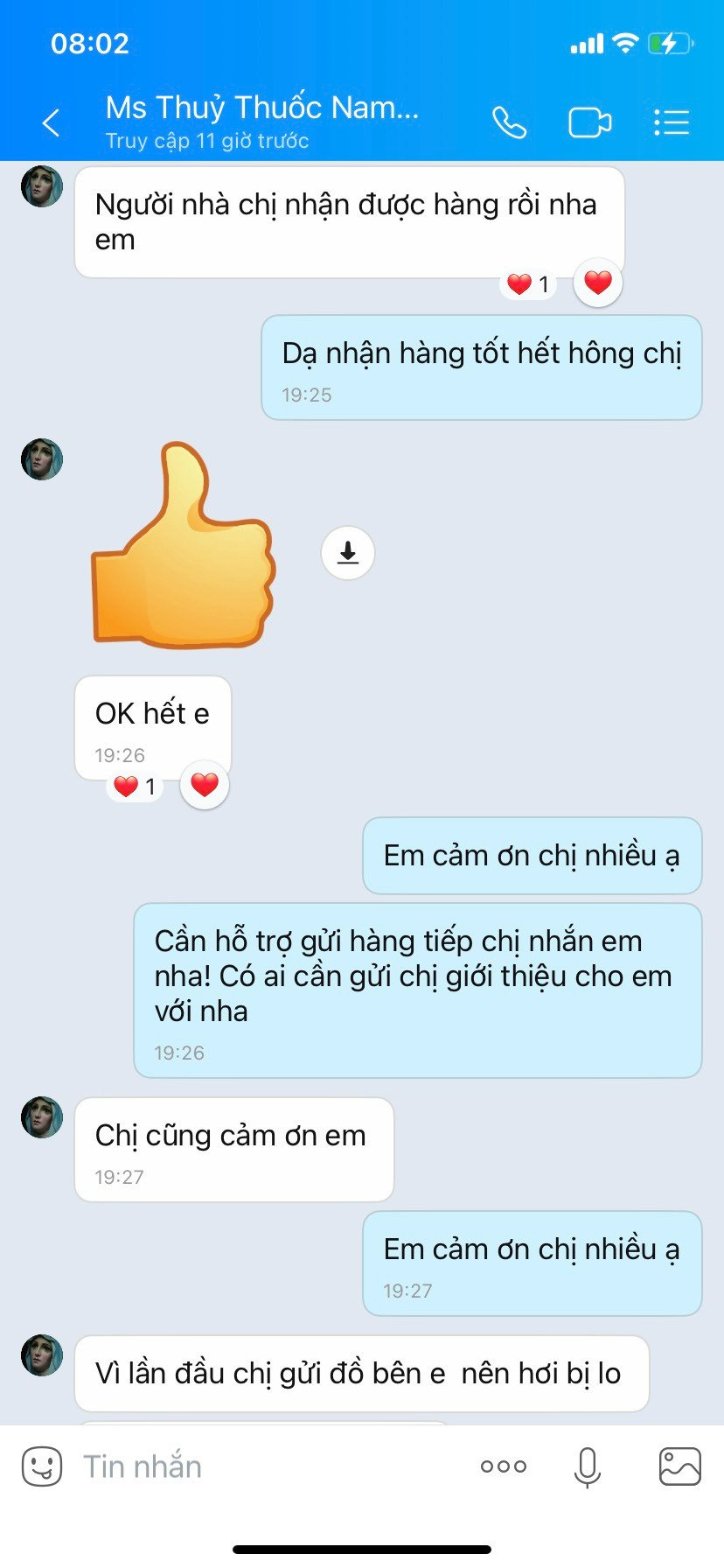React with heart to "OK hết e"
Screen dimensions: 724x1568
(x=205, y=785)
